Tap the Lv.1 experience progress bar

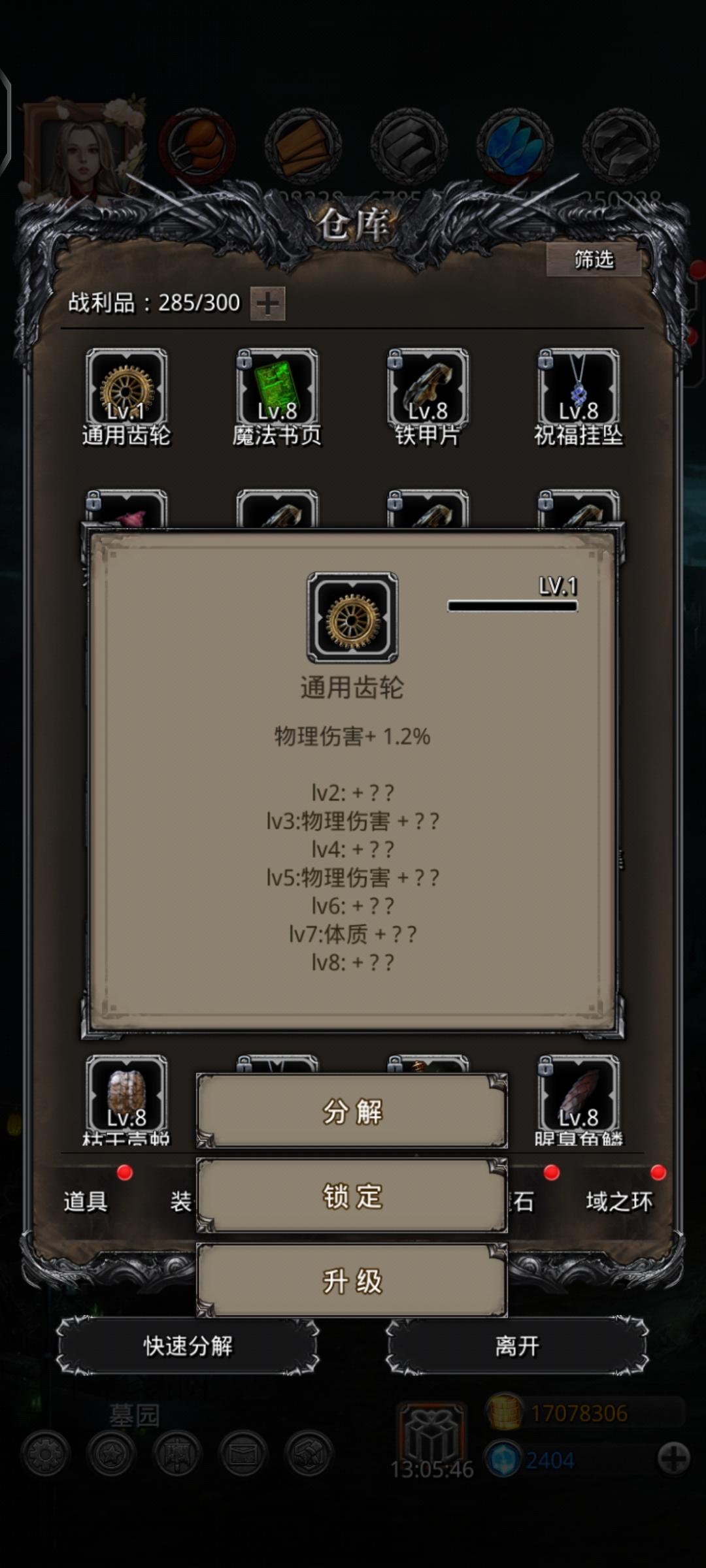(513, 606)
